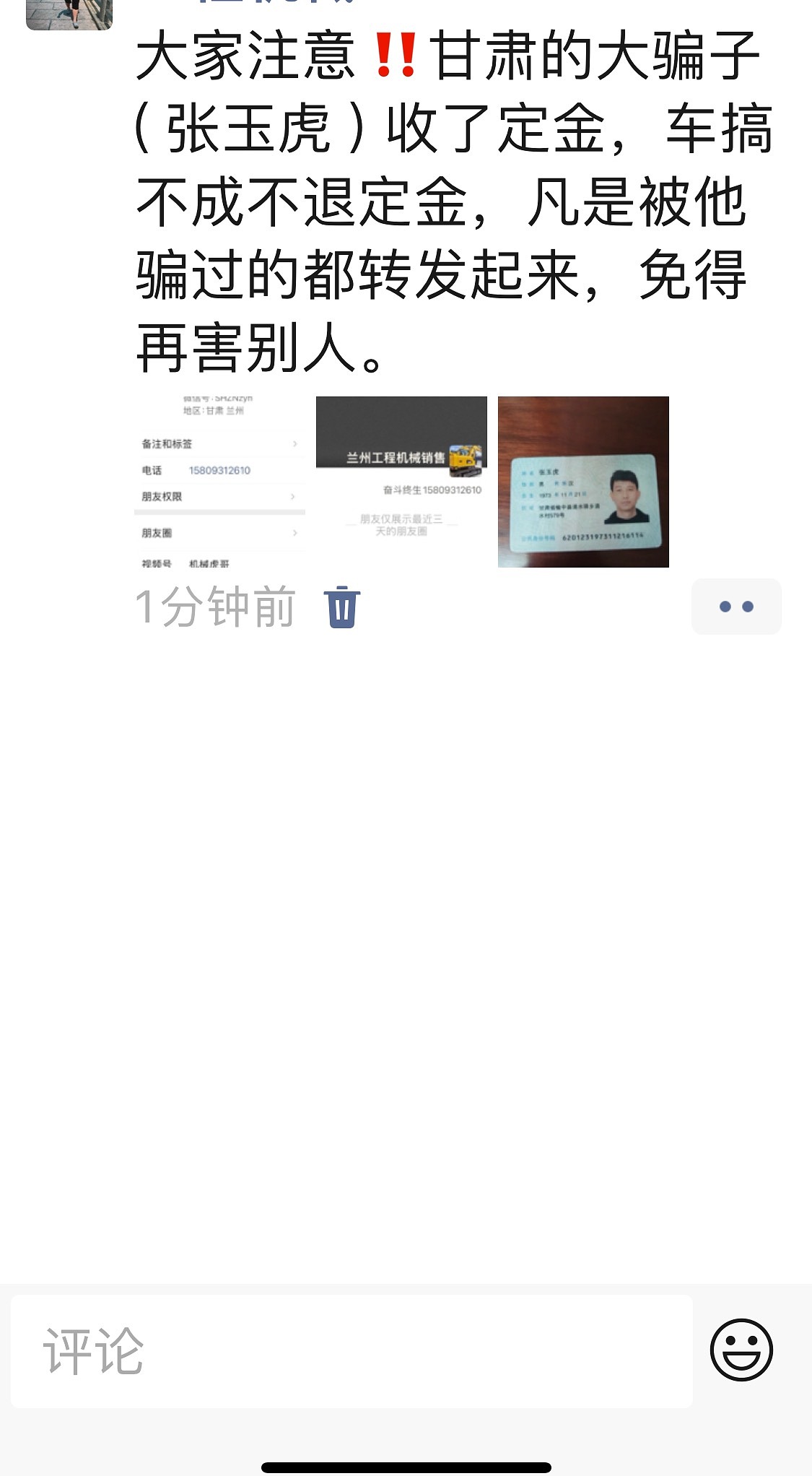Viewport: 812px width, 1476px height.
Task: Delete this post with the trash icon
Action: point(342,607)
